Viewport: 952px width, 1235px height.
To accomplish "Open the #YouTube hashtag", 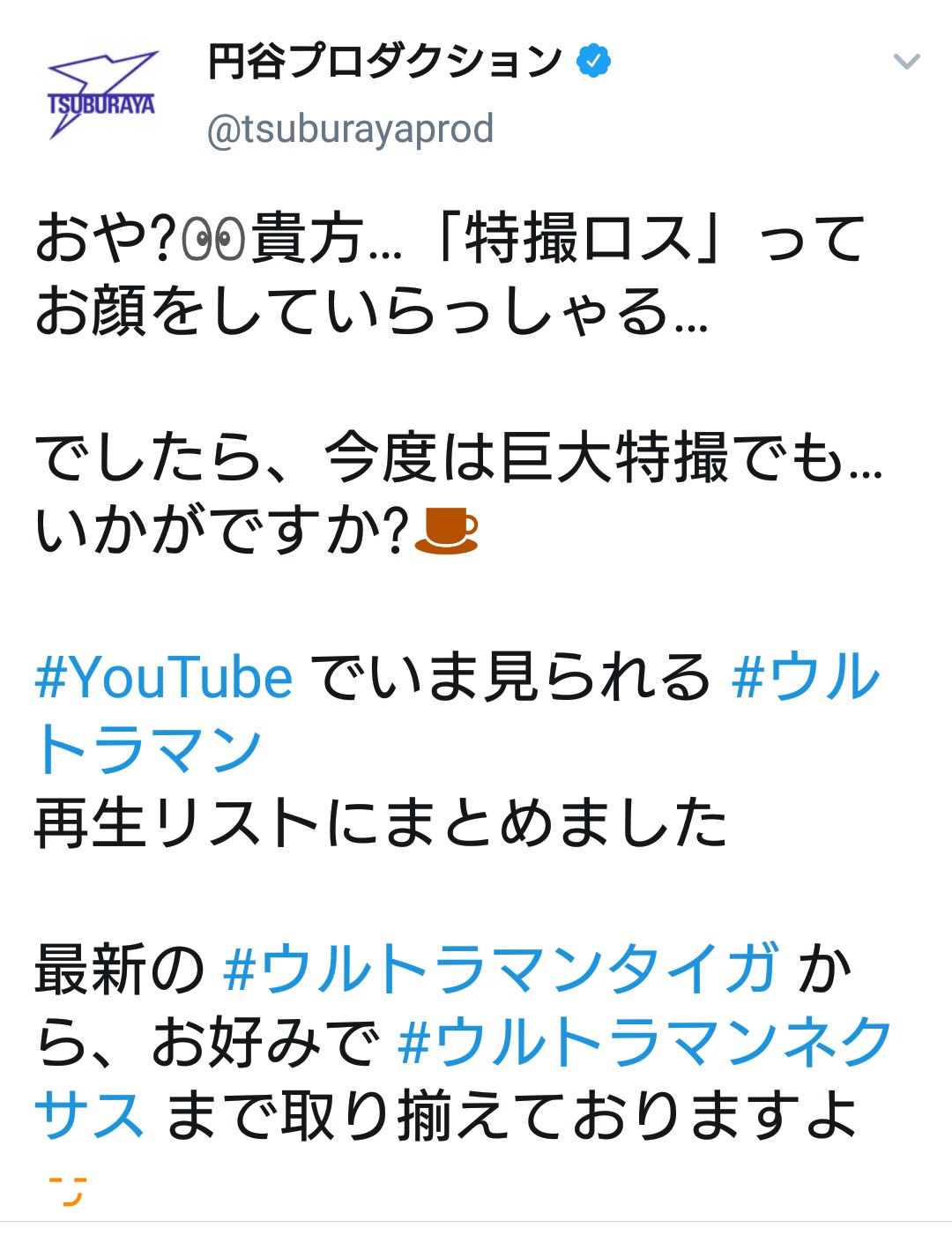I will (164, 678).
